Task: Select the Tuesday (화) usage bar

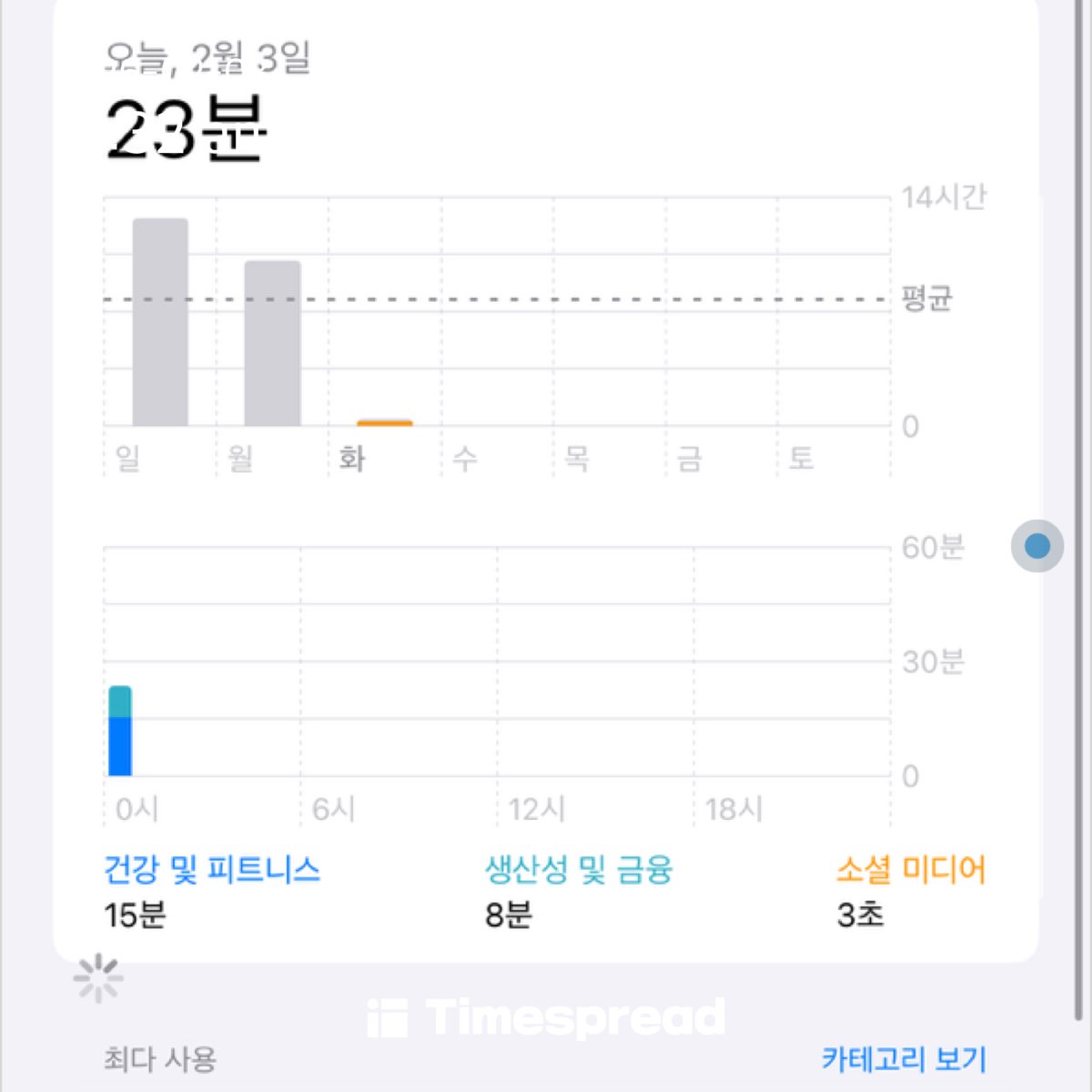Action: click(384, 422)
